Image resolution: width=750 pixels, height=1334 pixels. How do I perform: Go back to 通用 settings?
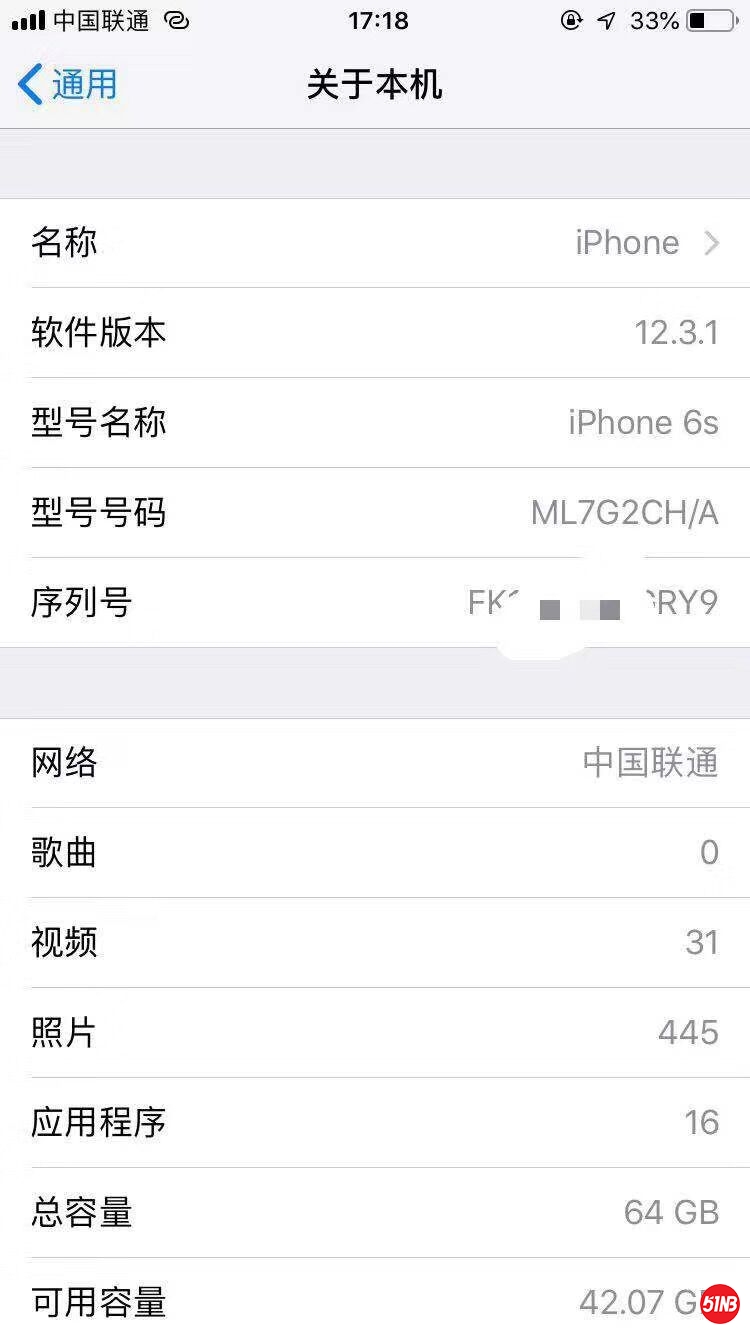[x=68, y=84]
